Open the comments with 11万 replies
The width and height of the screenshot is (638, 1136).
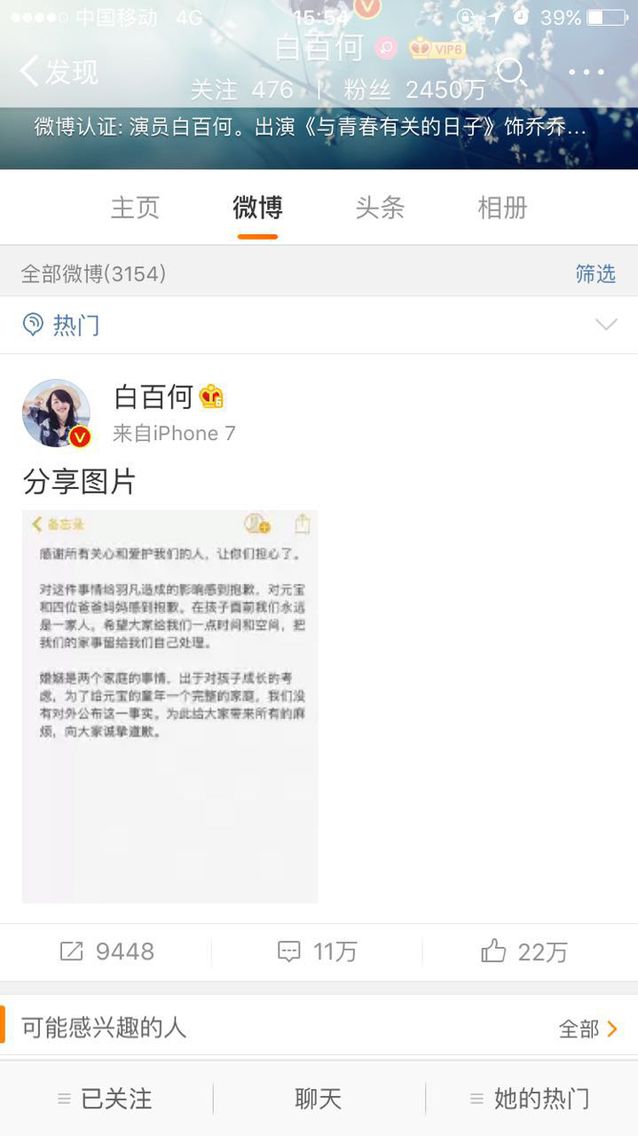[x=317, y=951]
